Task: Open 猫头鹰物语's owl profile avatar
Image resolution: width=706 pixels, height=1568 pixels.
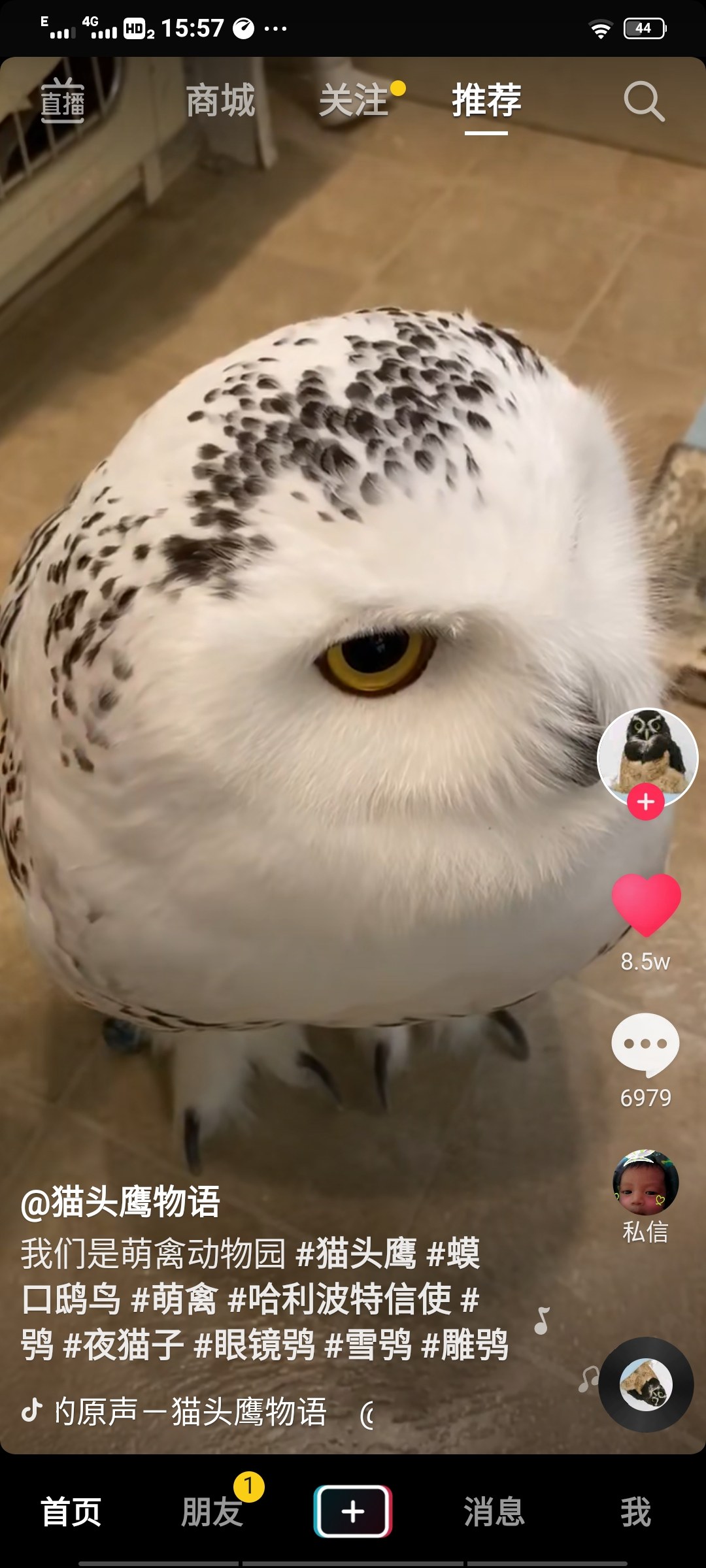Action: tap(647, 757)
